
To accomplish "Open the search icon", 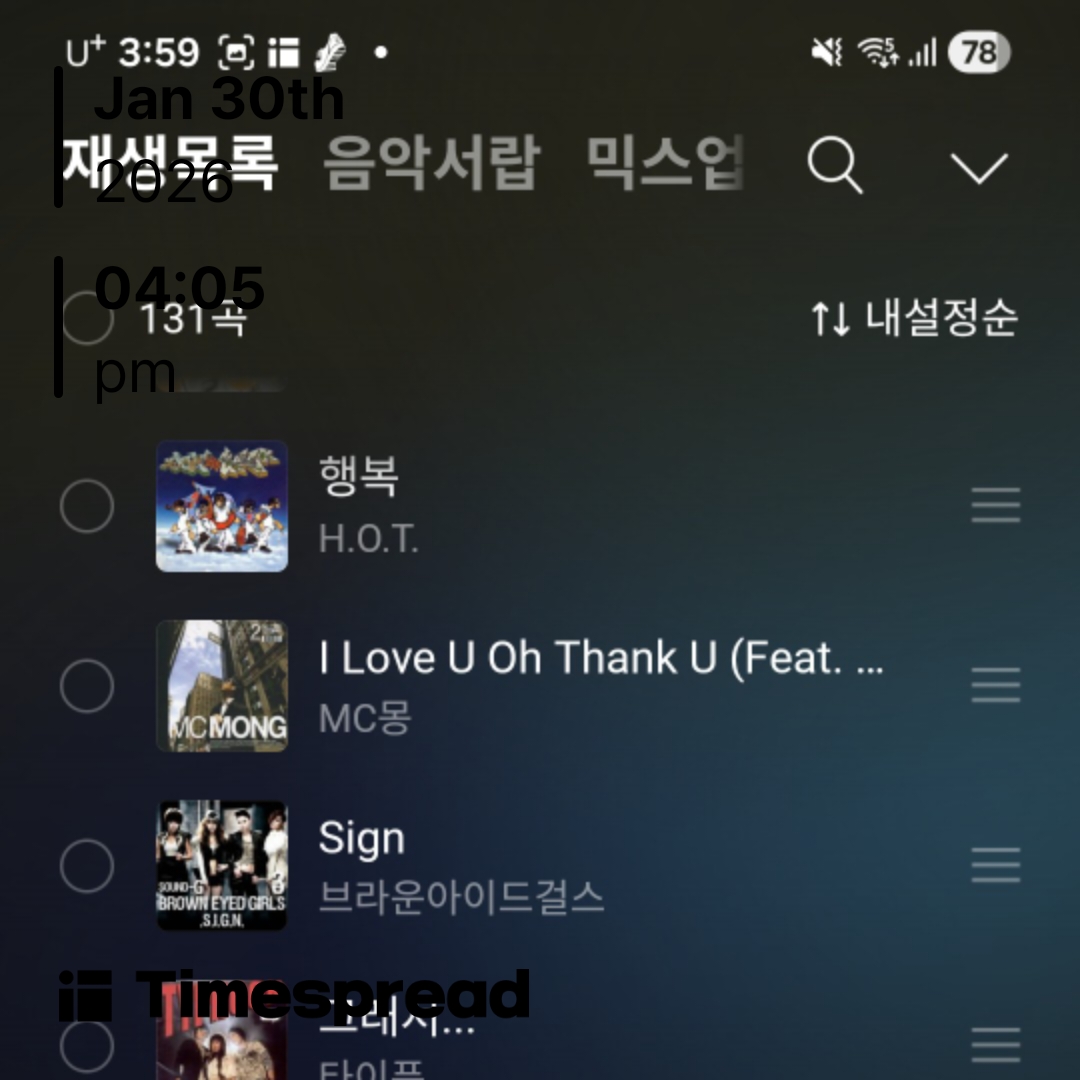I will click(835, 165).
